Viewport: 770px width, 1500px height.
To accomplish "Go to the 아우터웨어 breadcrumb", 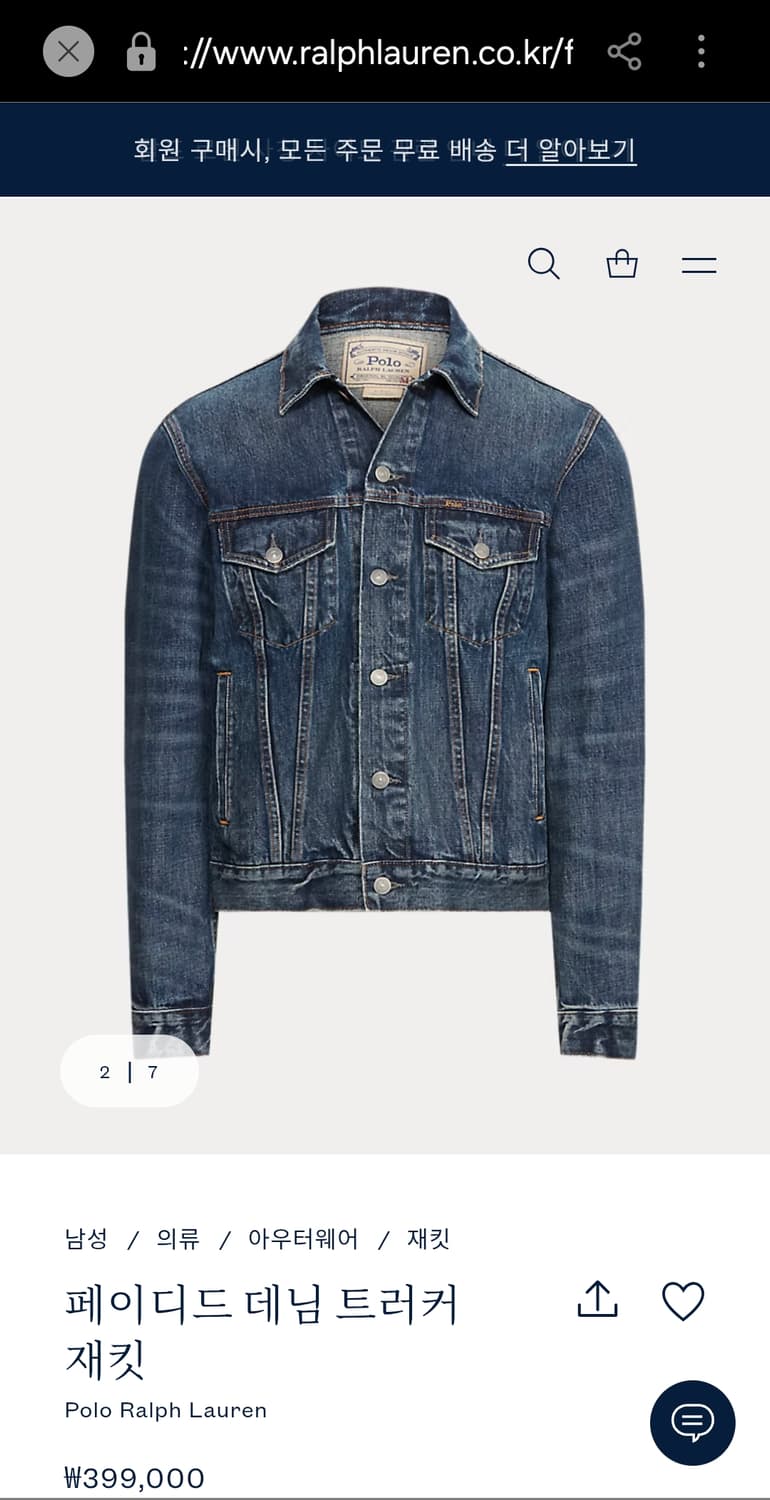I will [x=303, y=1239].
